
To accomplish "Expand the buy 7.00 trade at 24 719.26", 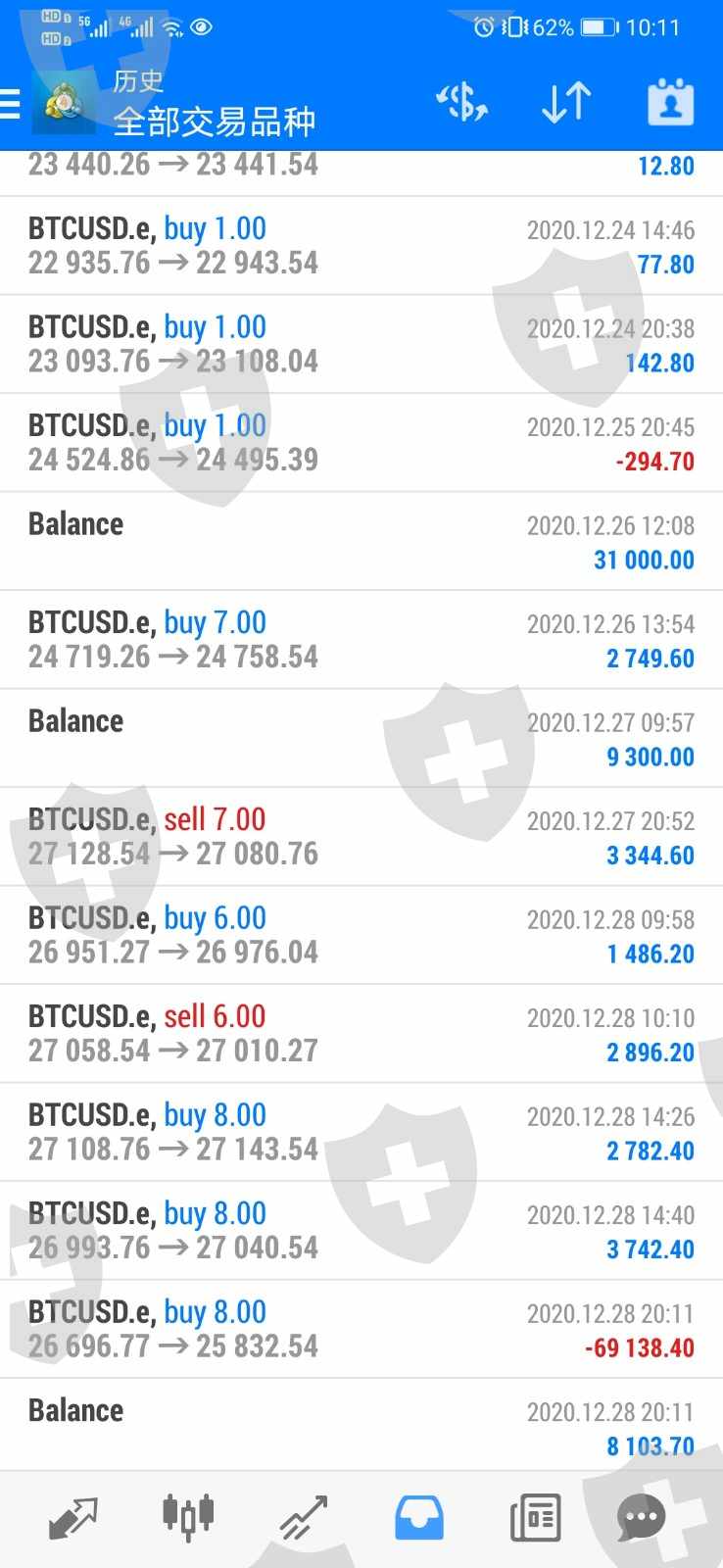I will pos(361,639).
